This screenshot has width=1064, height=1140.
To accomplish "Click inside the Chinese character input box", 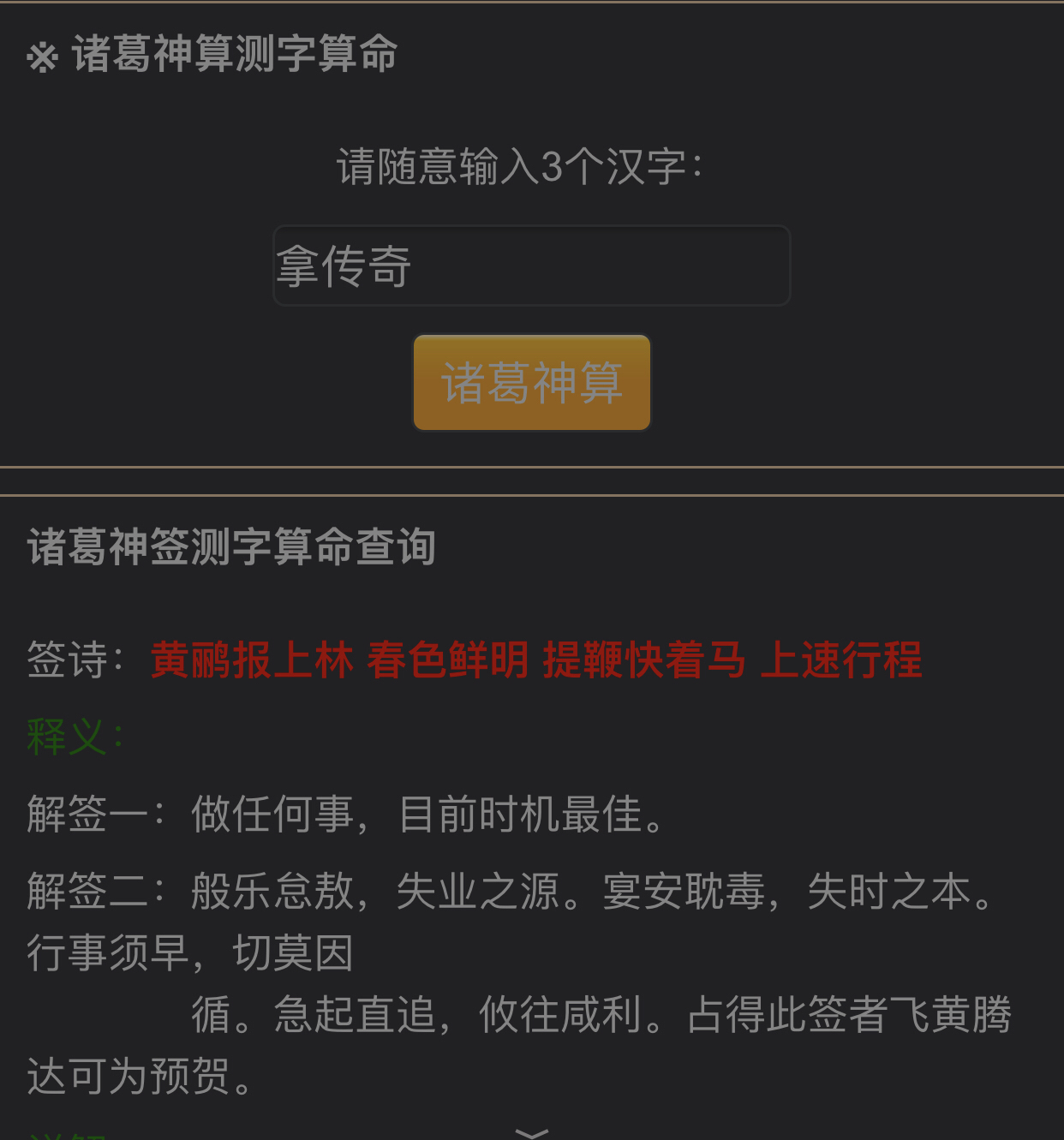I will [x=531, y=266].
